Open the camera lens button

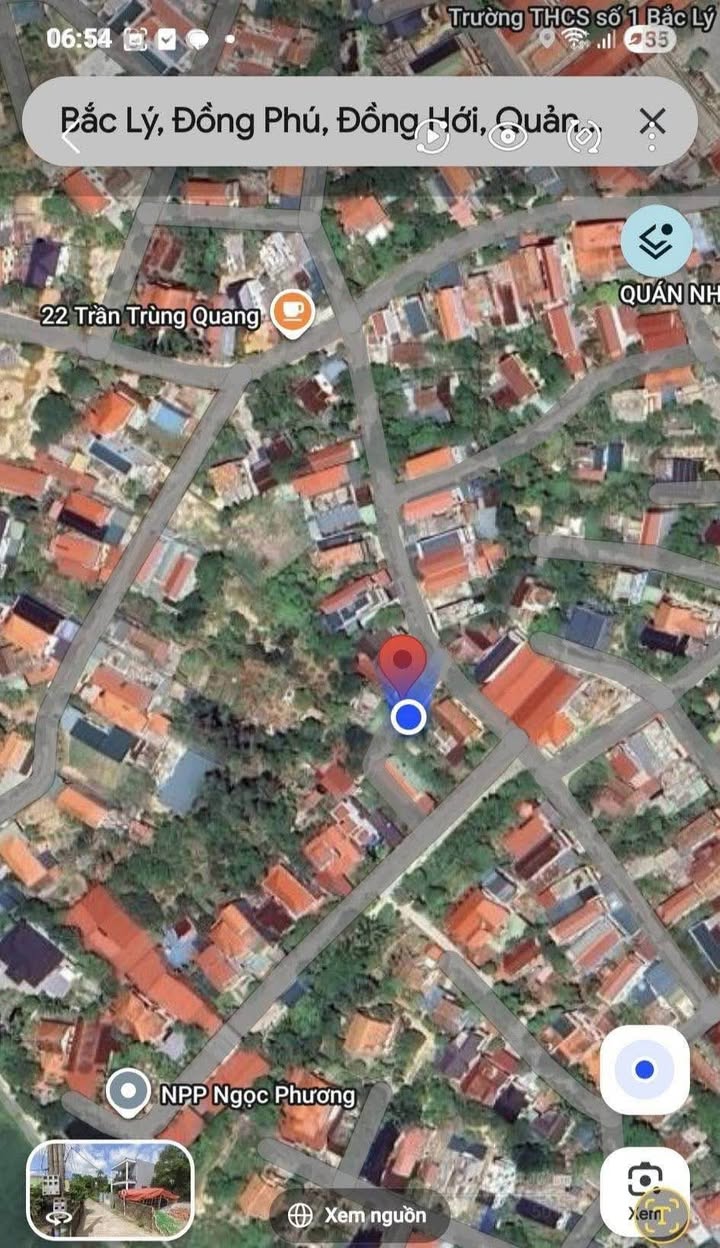645,1191
